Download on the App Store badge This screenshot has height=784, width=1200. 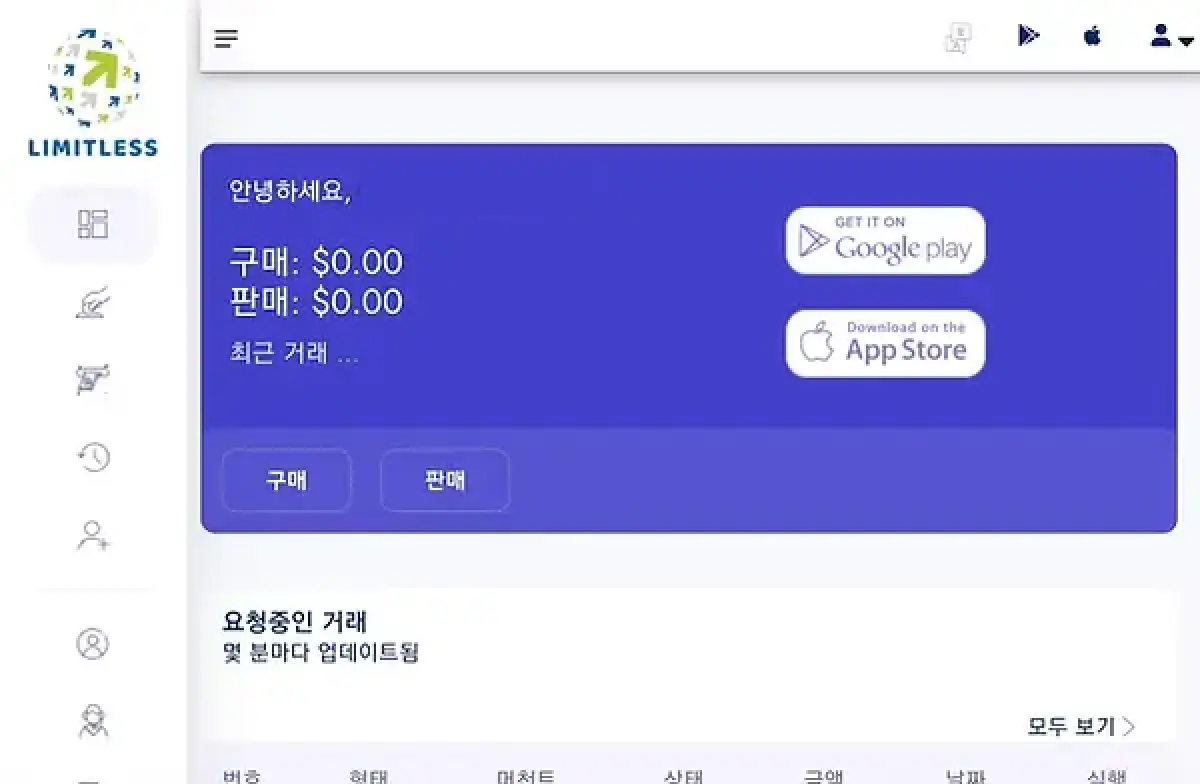pyautogui.click(x=885, y=343)
